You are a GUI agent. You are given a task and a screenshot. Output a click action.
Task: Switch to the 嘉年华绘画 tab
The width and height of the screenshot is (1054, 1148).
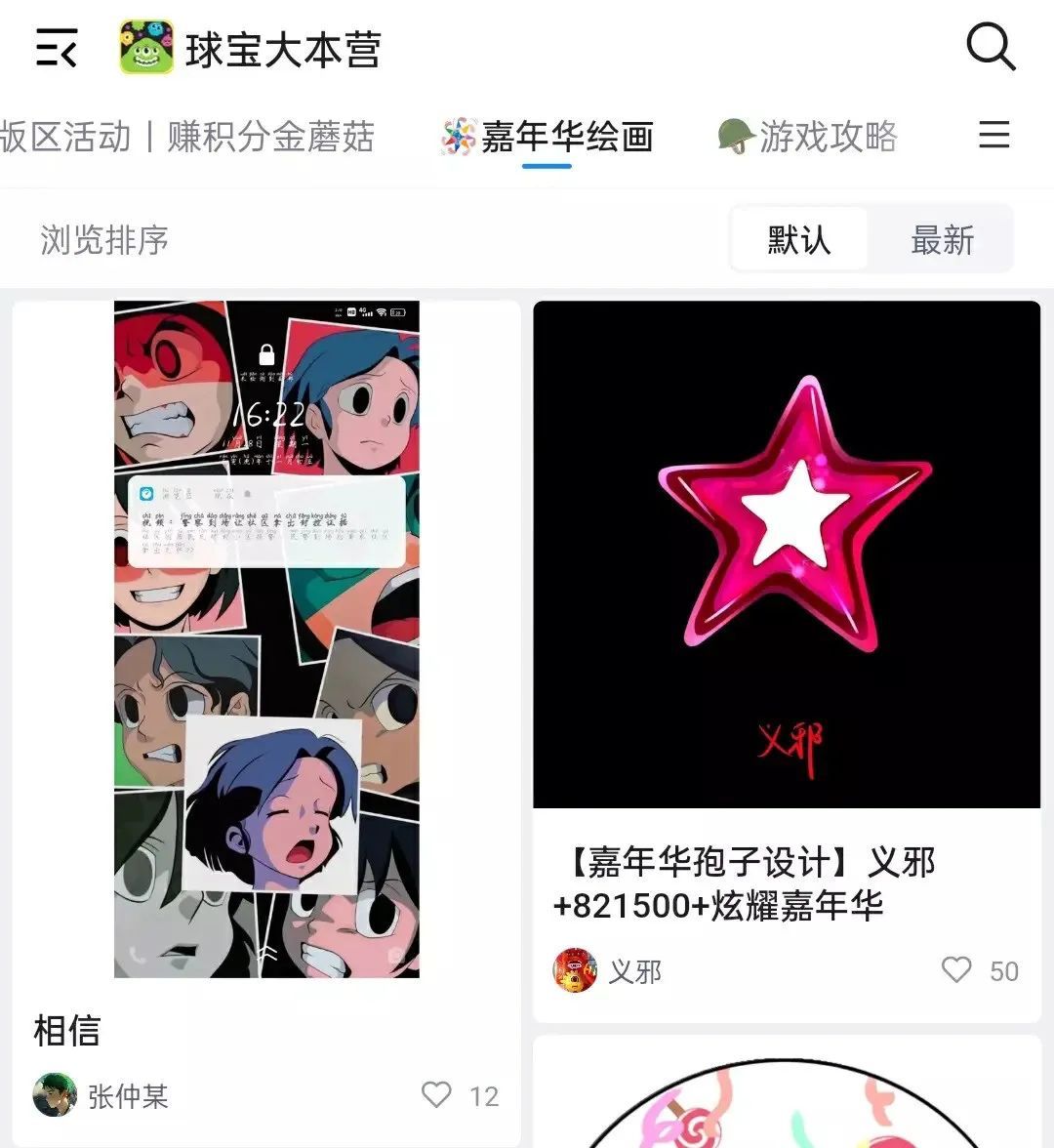pos(566,137)
